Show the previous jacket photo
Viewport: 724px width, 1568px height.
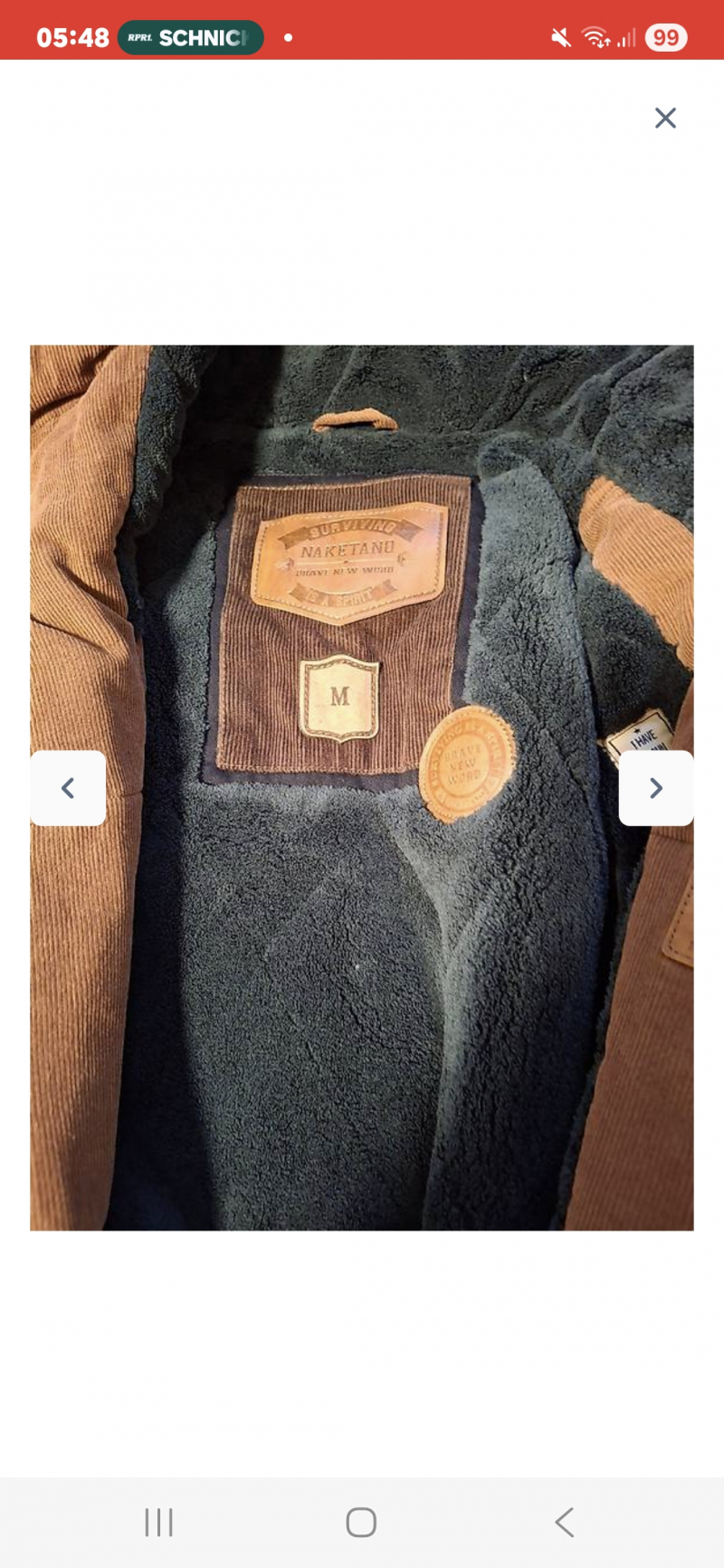[x=68, y=788]
